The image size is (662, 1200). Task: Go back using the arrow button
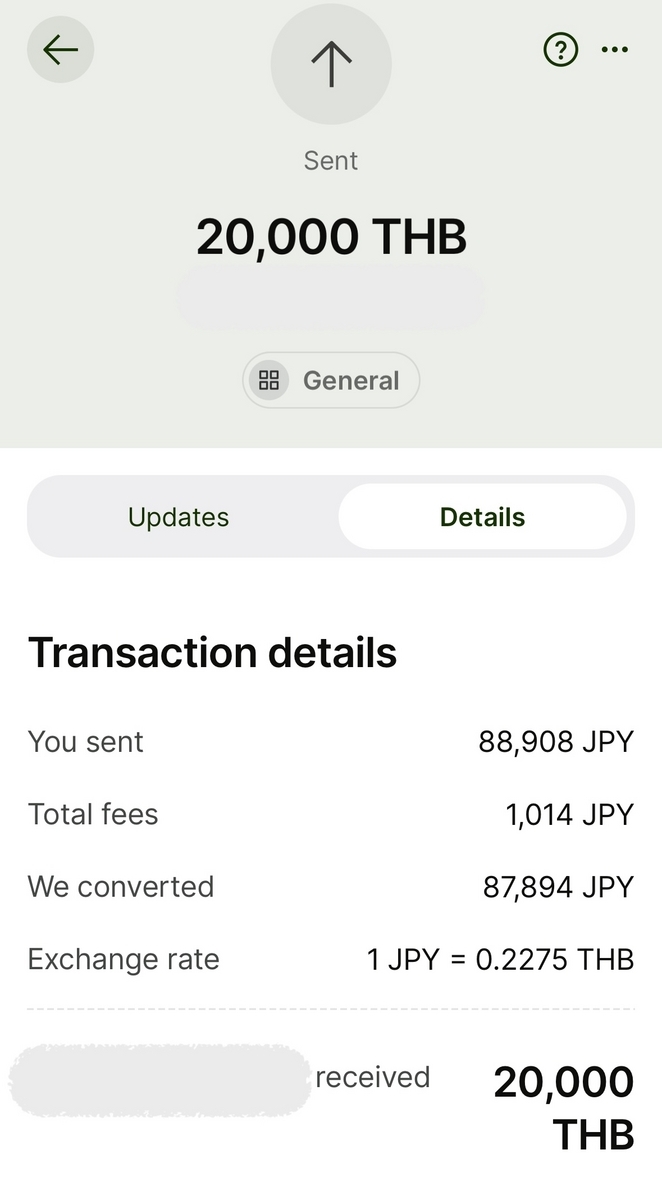(x=60, y=49)
